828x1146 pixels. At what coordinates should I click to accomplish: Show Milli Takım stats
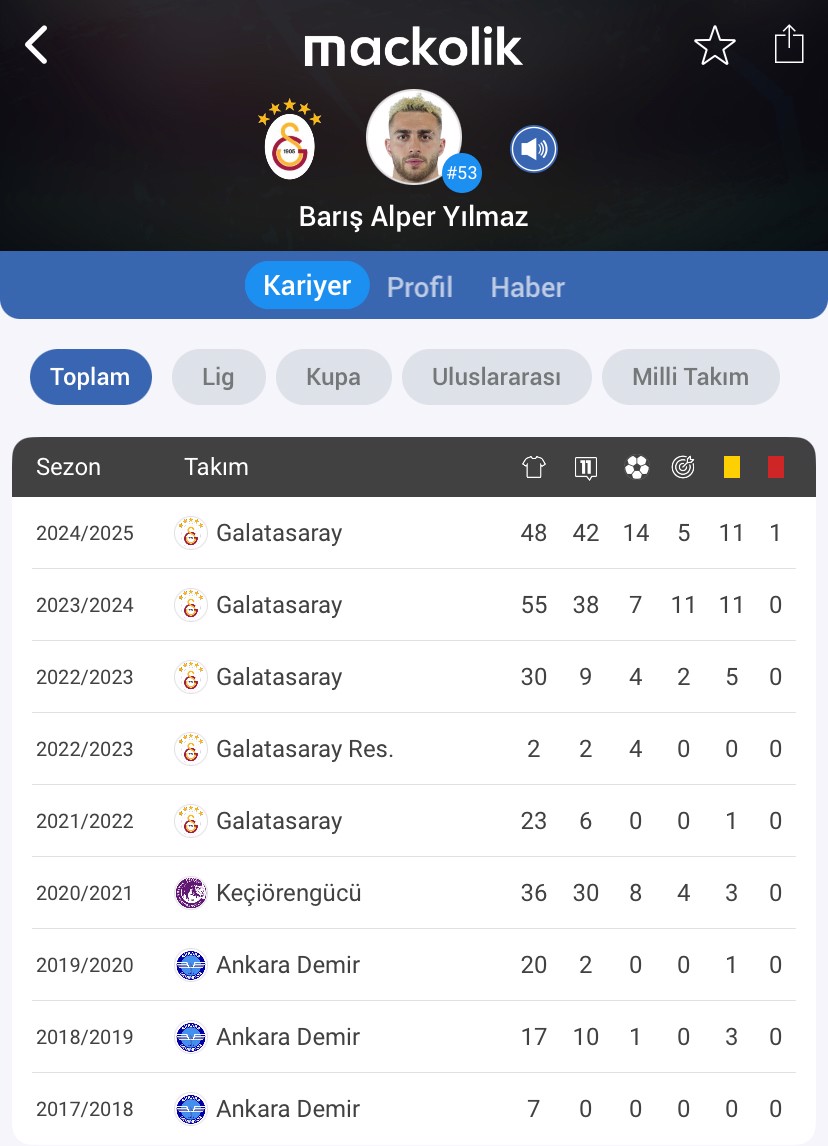click(690, 377)
